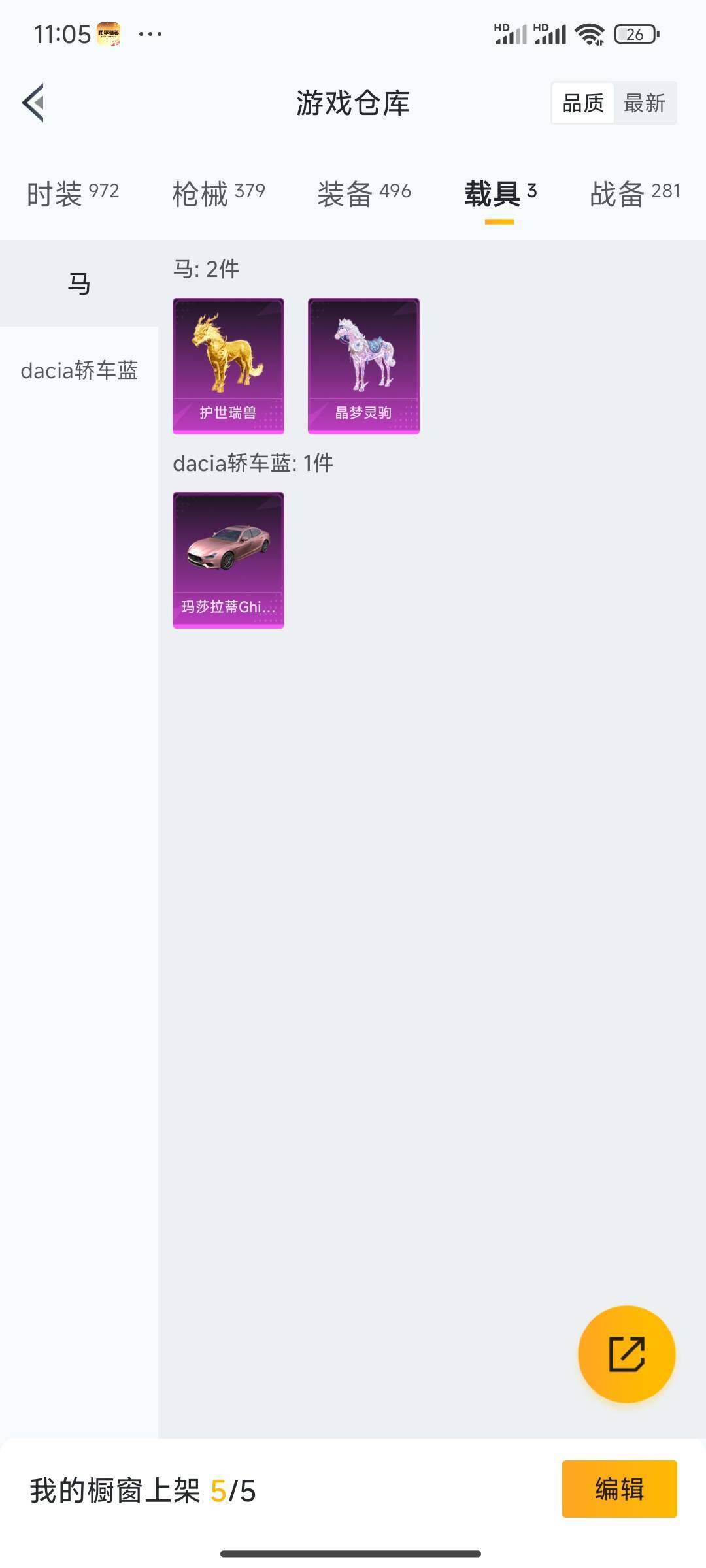Select the 品质 sort option

click(x=584, y=103)
